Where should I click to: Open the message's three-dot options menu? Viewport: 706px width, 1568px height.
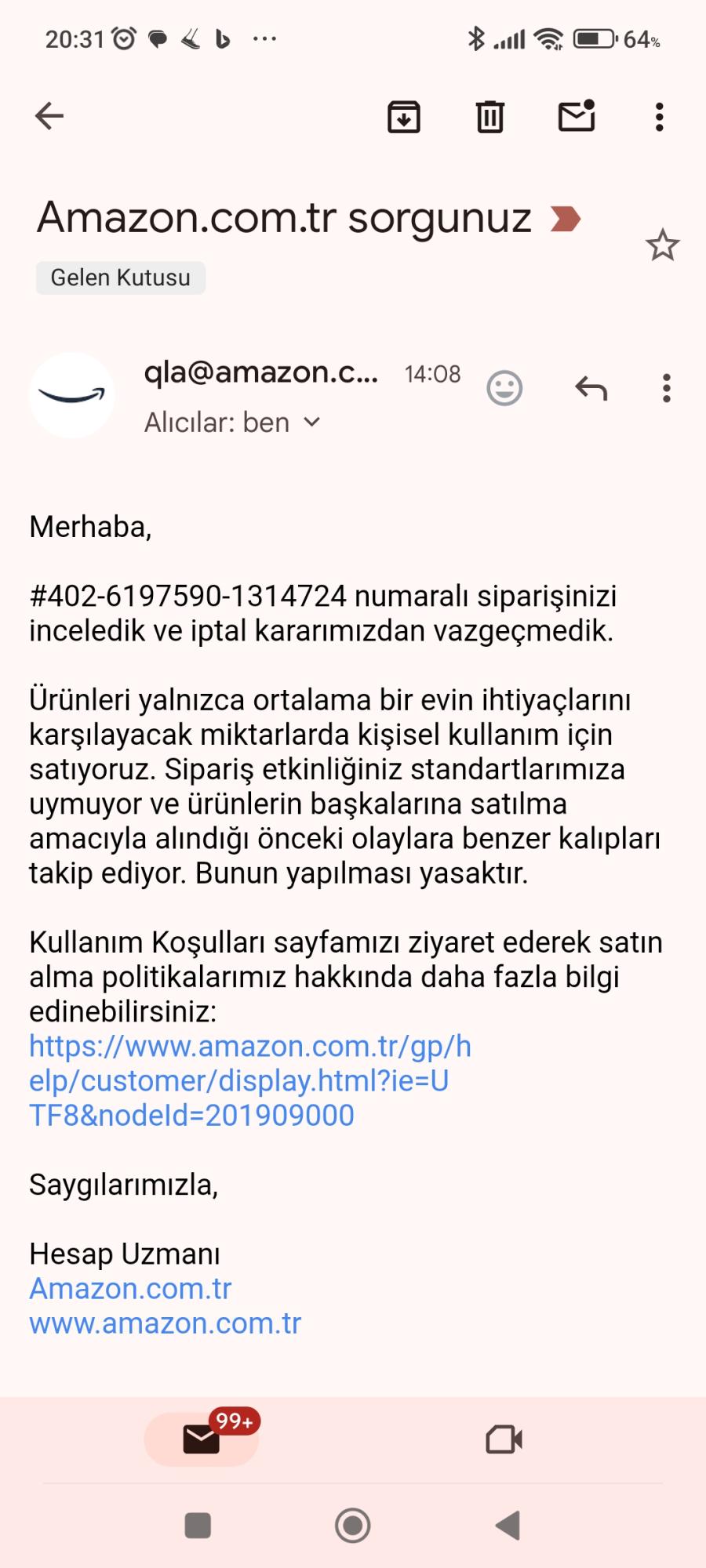click(x=667, y=388)
